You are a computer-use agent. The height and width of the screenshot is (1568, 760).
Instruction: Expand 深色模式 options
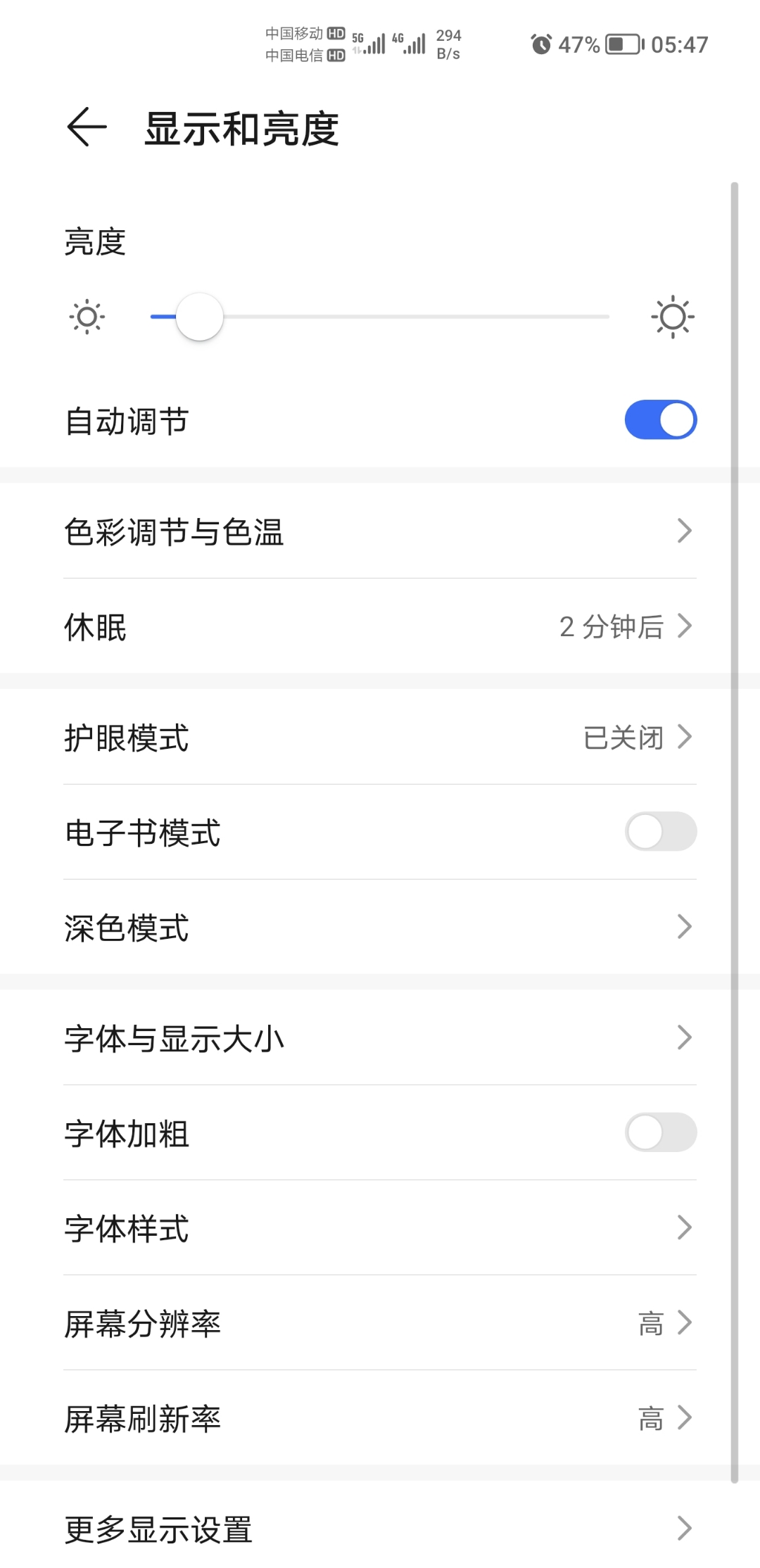pos(380,928)
